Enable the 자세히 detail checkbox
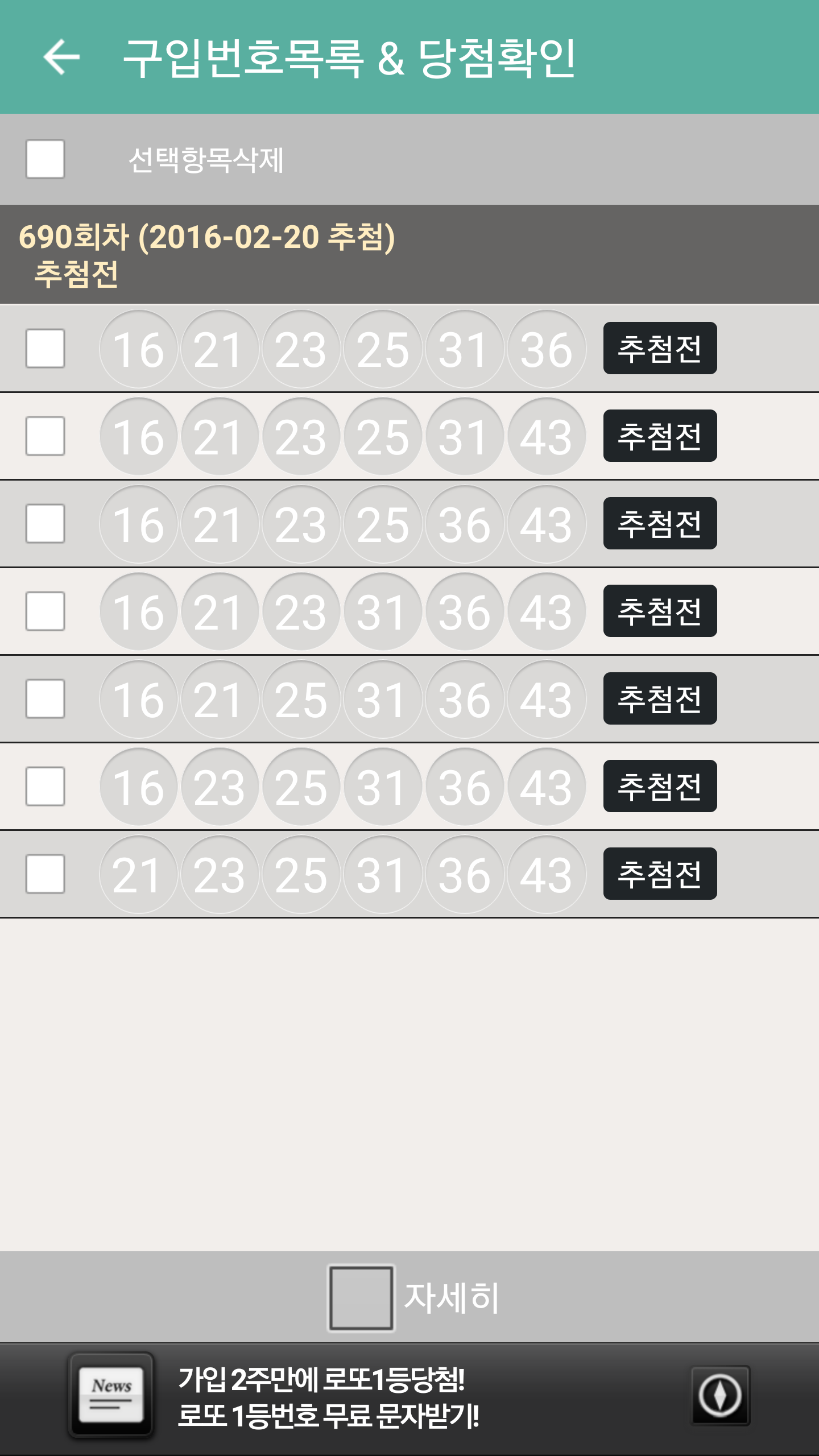The image size is (819, 1456). tap(361, 1298)
